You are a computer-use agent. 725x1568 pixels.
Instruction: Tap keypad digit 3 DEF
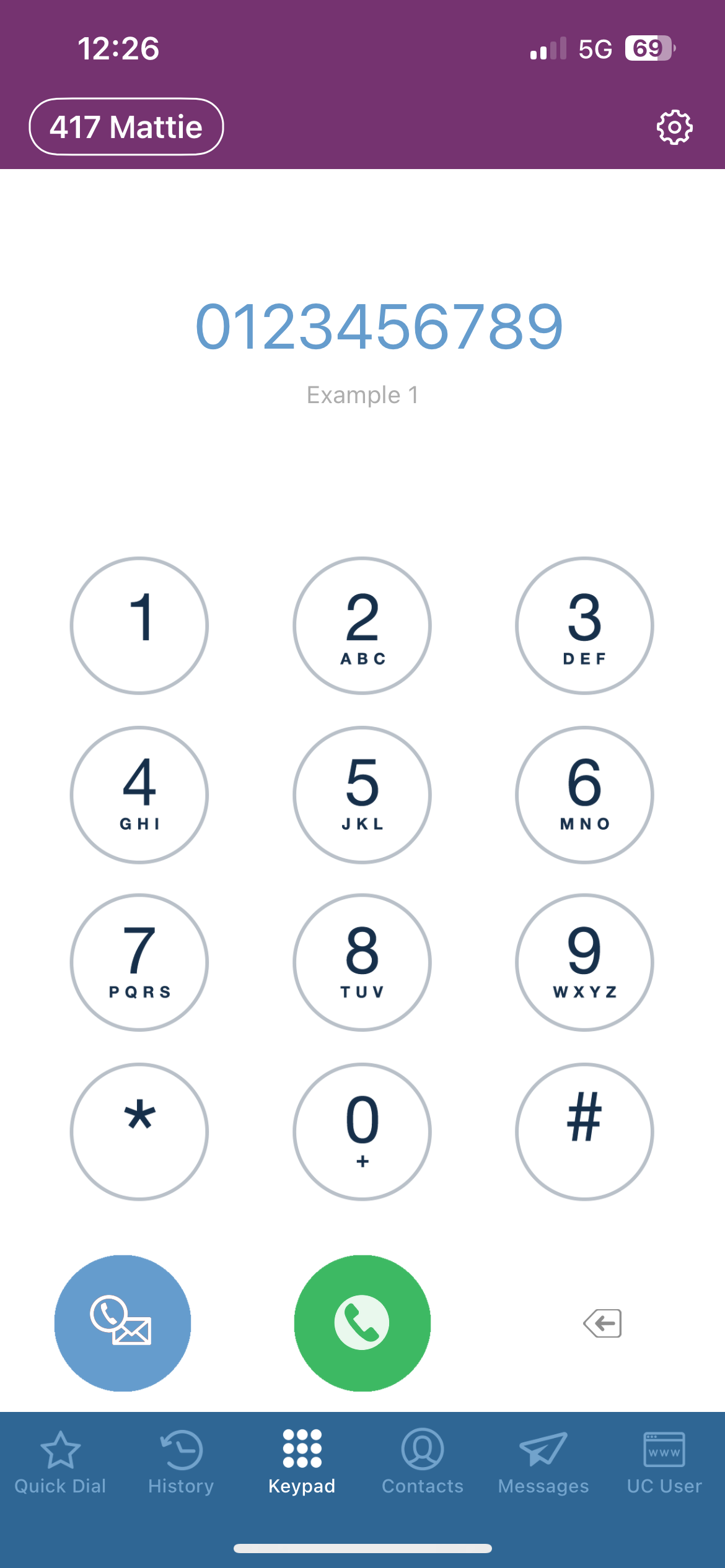pos(584,625)
